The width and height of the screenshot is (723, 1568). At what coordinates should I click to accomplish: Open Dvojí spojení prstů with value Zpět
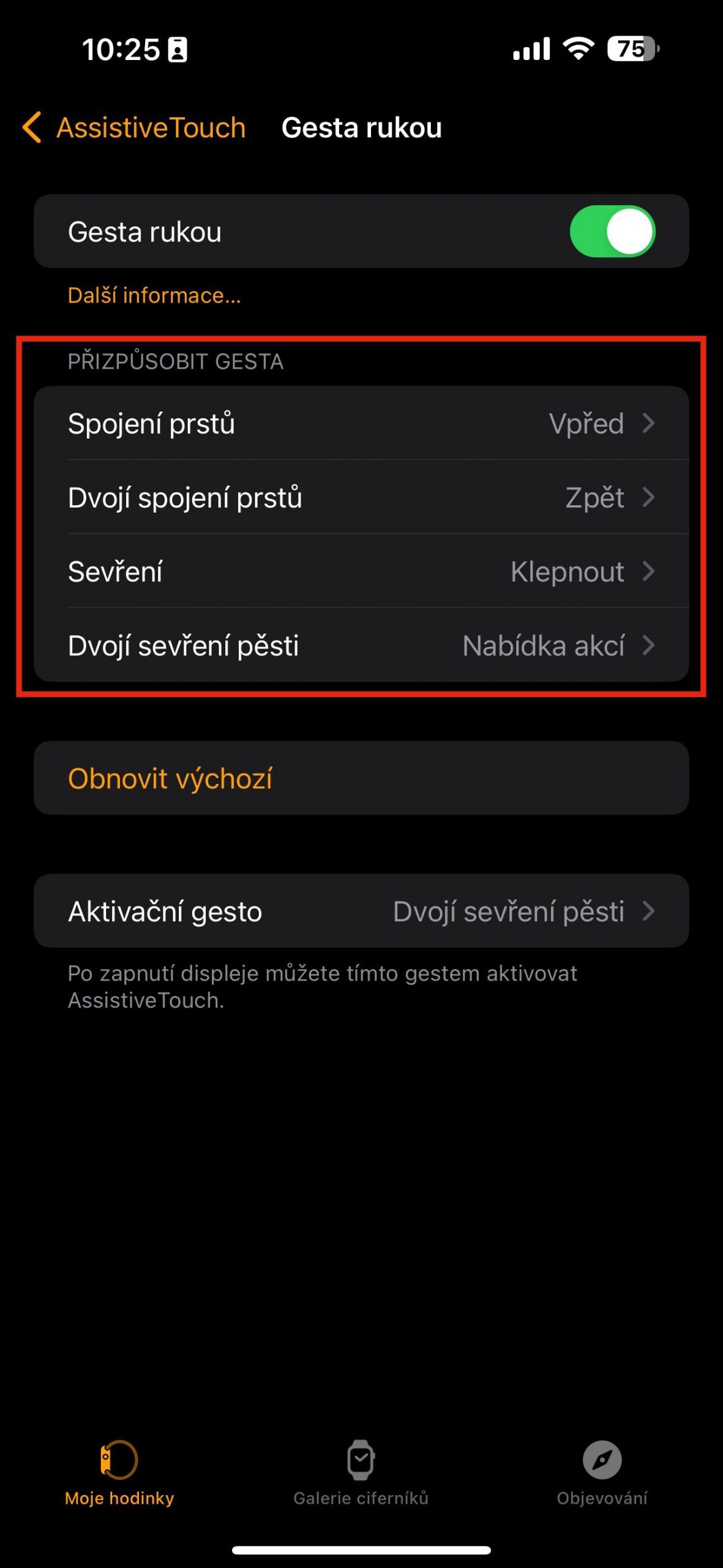(x=361, y=497)
